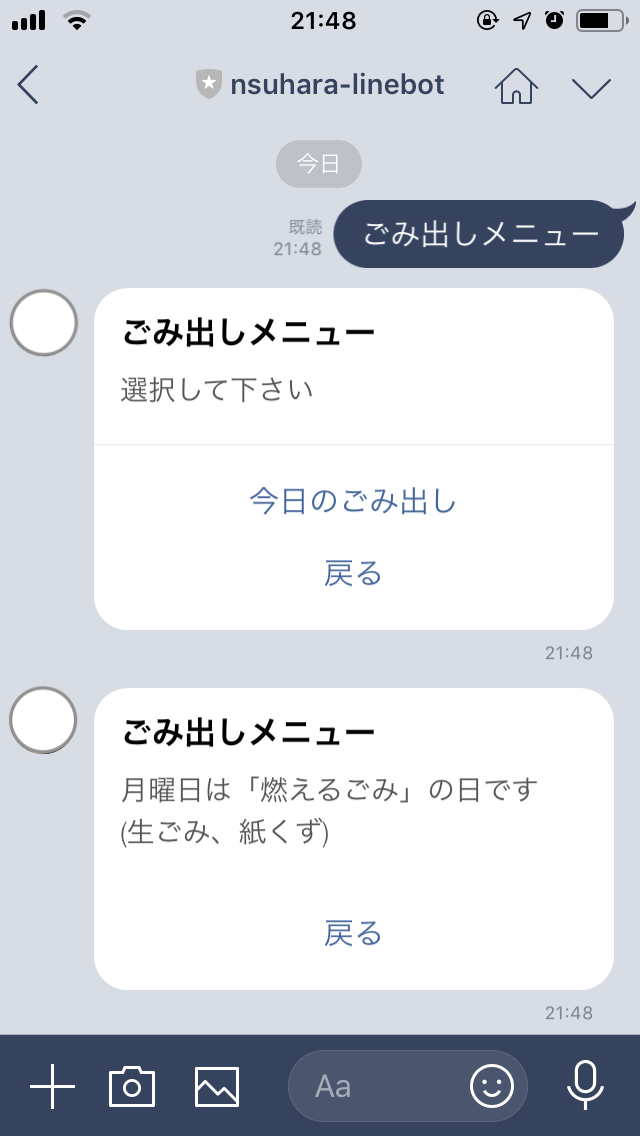Launch the camera from the chat bar
640x1136 pixels.
(x=132, y=1086)
